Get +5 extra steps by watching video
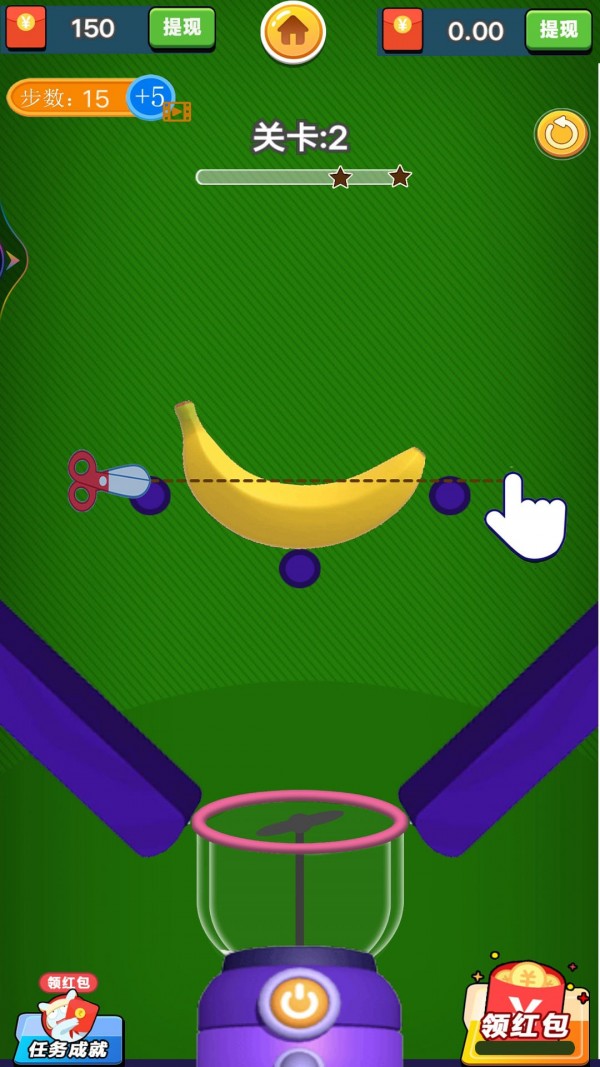This screenshot has width=600, height=1067. coord(153,98)
